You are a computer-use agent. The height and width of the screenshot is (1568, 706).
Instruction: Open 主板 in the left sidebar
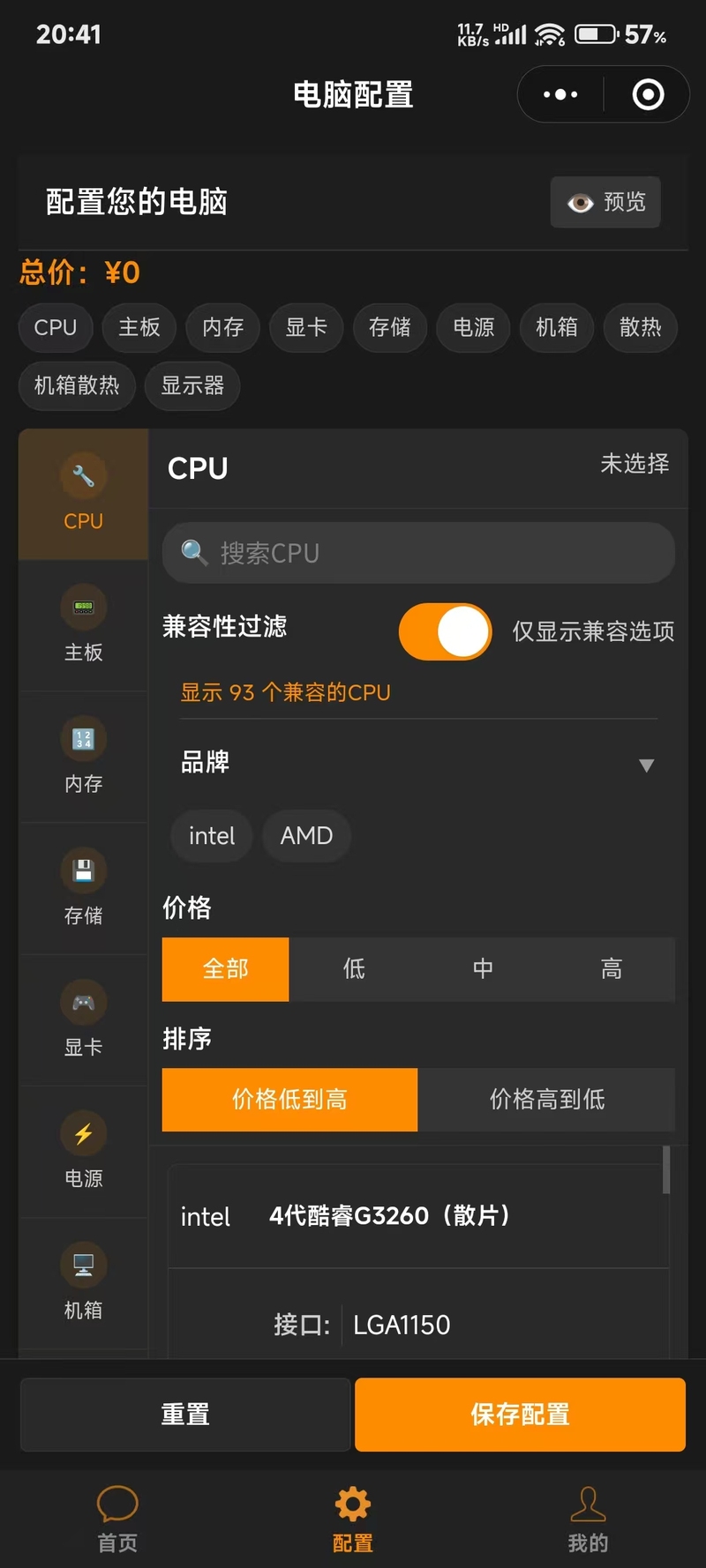pyautogui.click(x=83, y=625)
